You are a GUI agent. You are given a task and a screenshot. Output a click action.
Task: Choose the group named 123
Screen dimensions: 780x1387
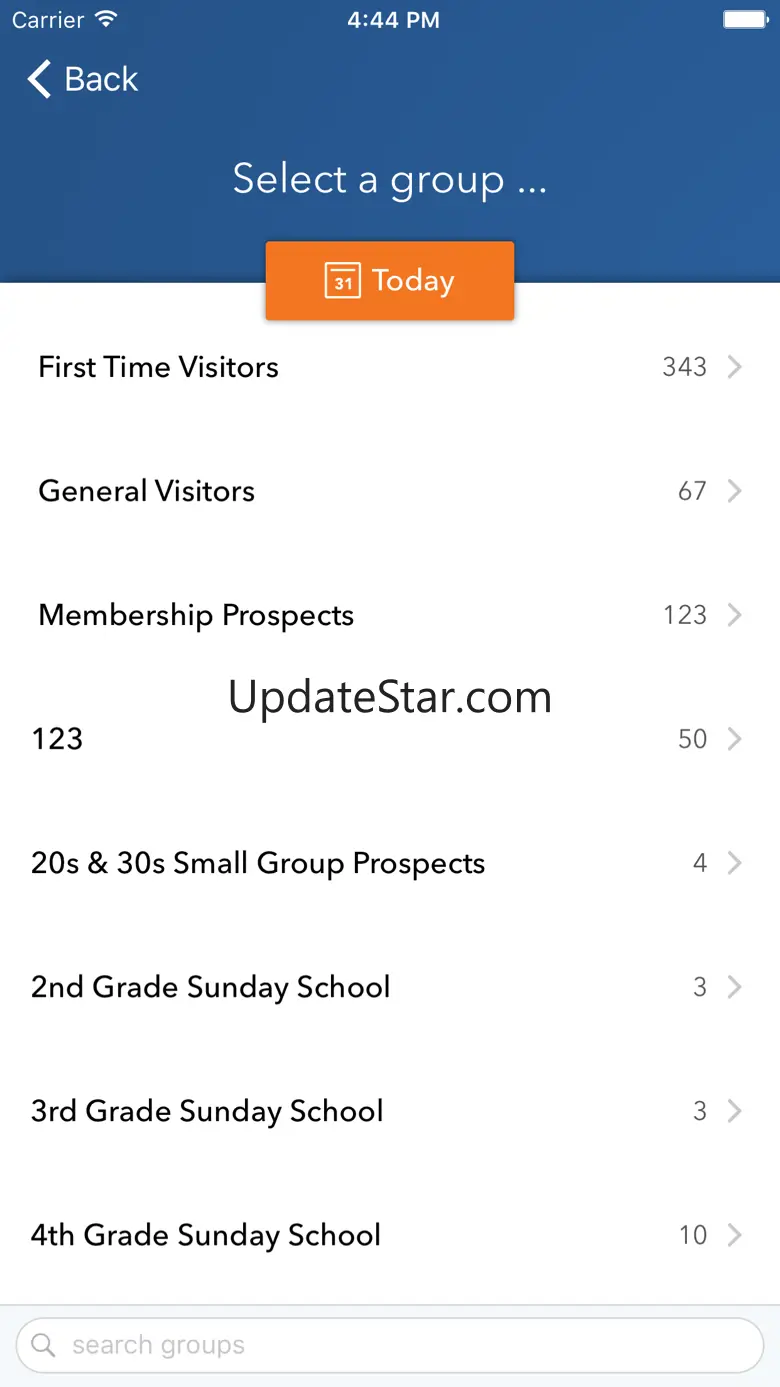point(390,739)
